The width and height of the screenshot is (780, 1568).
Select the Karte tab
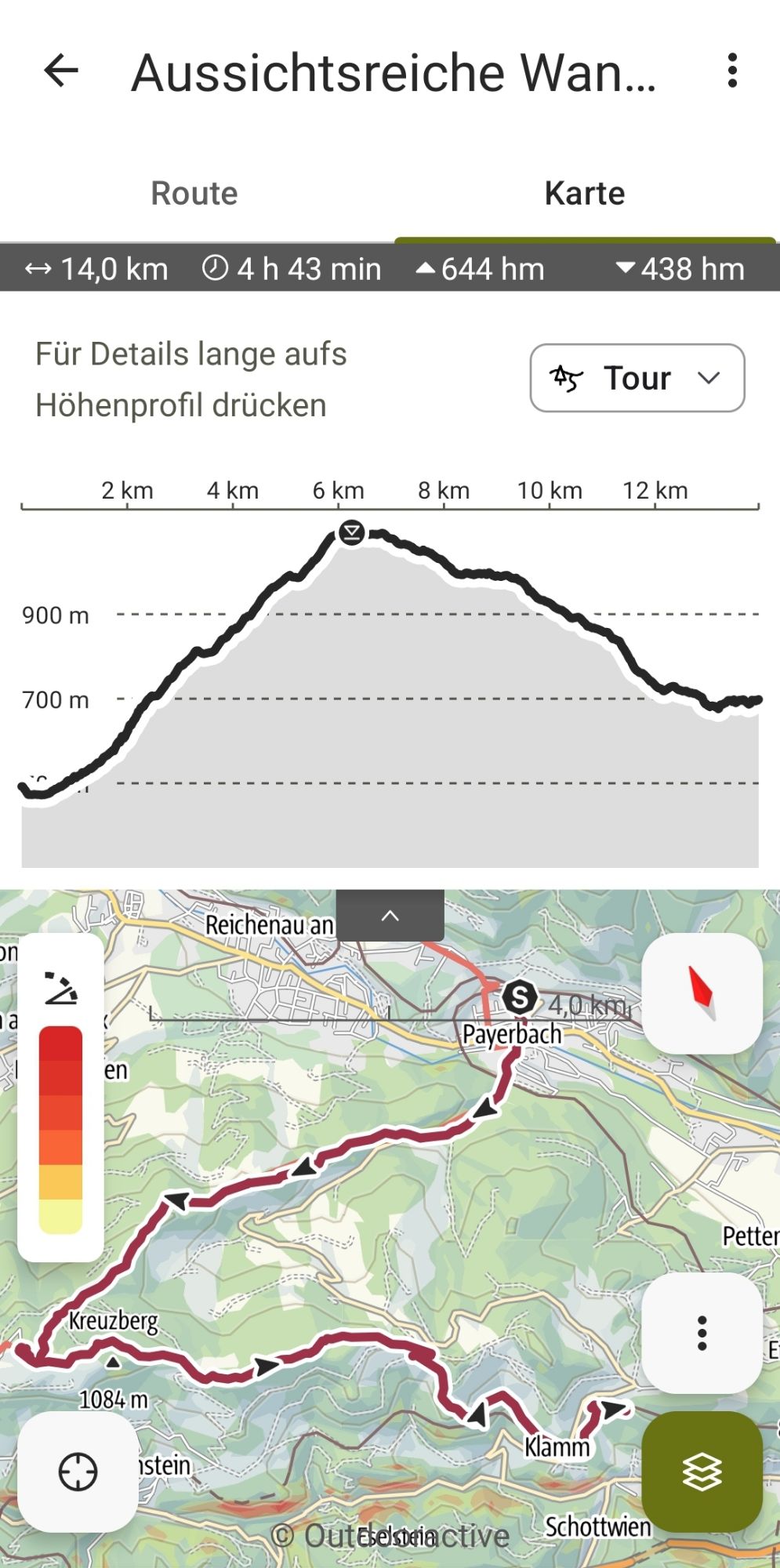click(x=585, y=194)
